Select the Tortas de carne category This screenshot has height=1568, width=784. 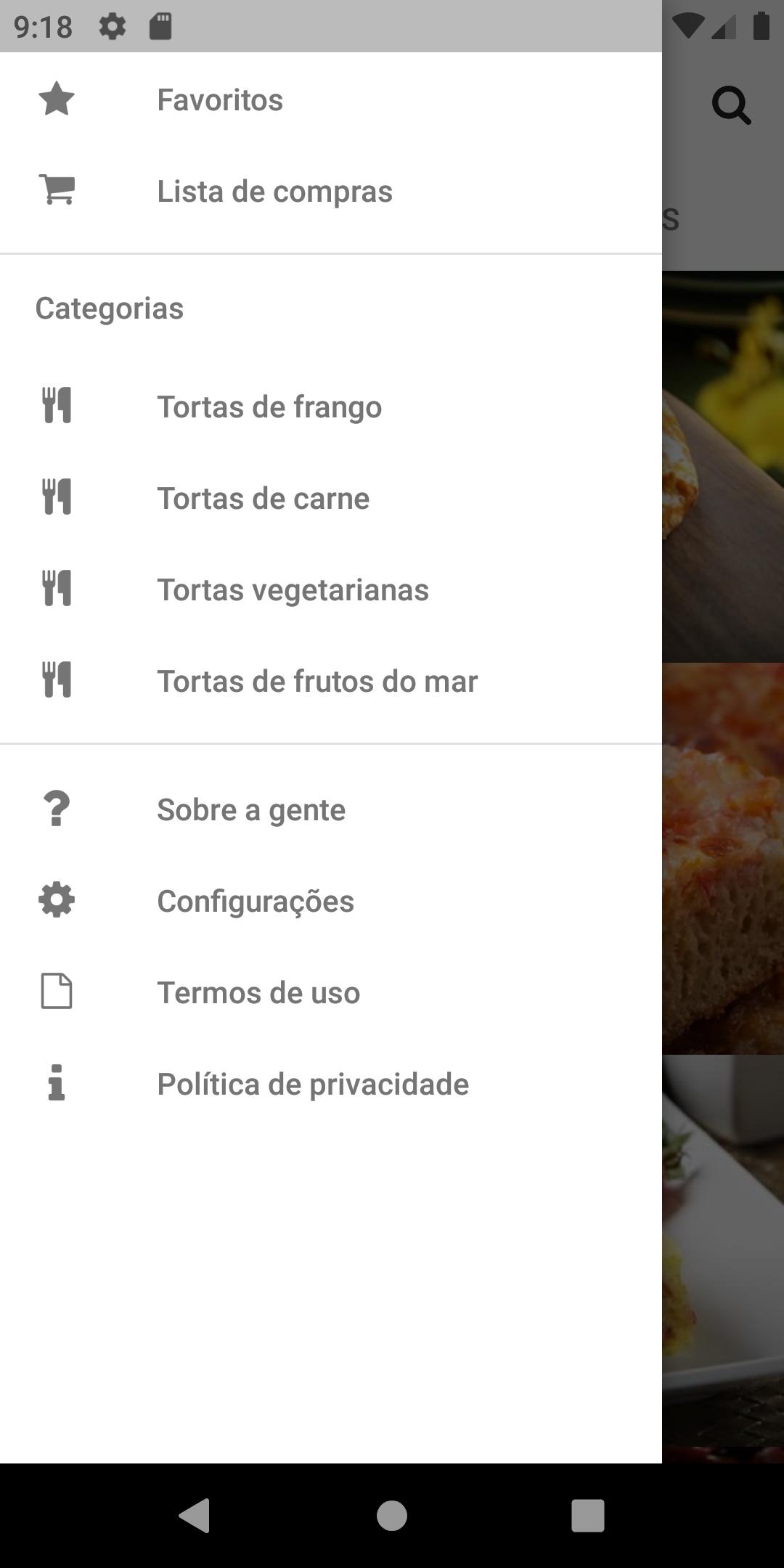click(x=331, y=498)
